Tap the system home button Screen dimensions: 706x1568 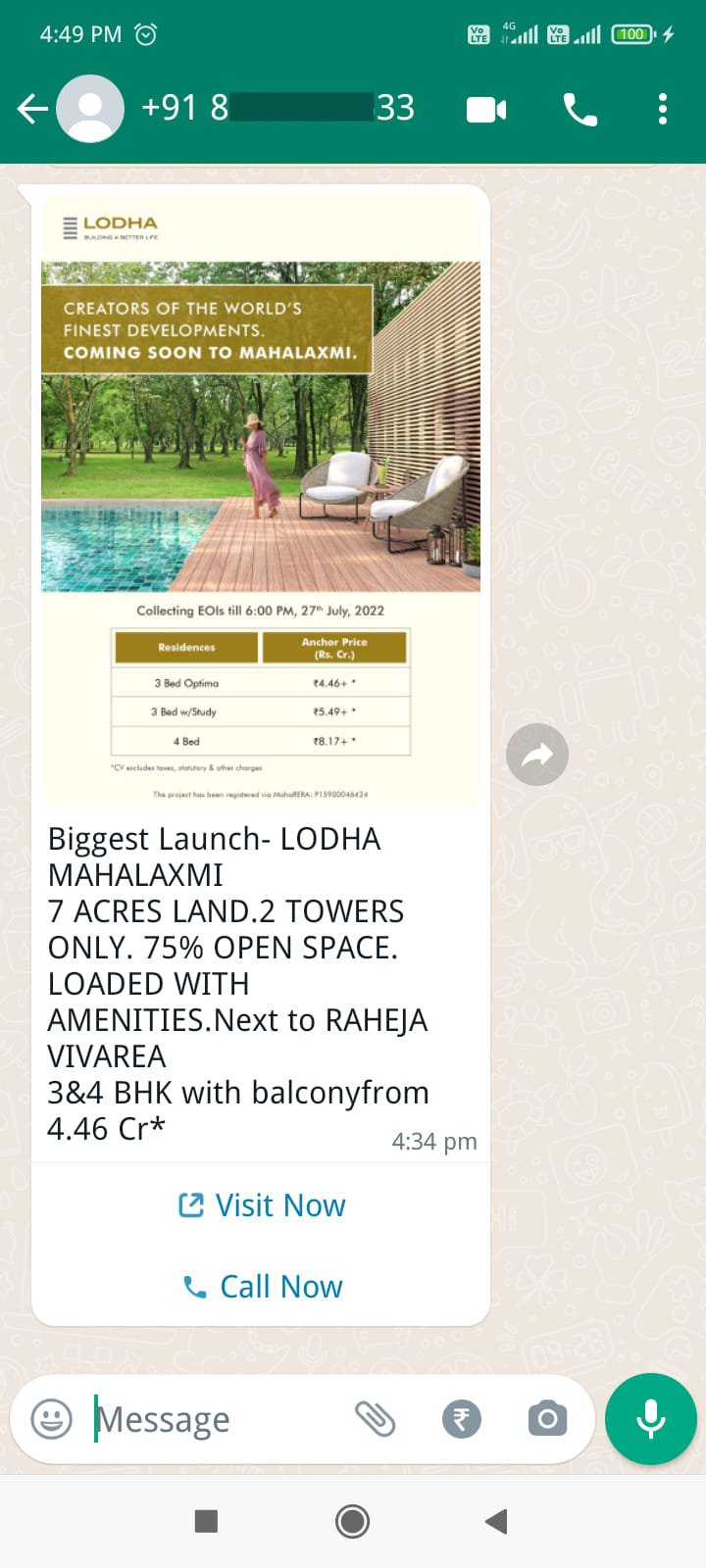point(353,1521)
